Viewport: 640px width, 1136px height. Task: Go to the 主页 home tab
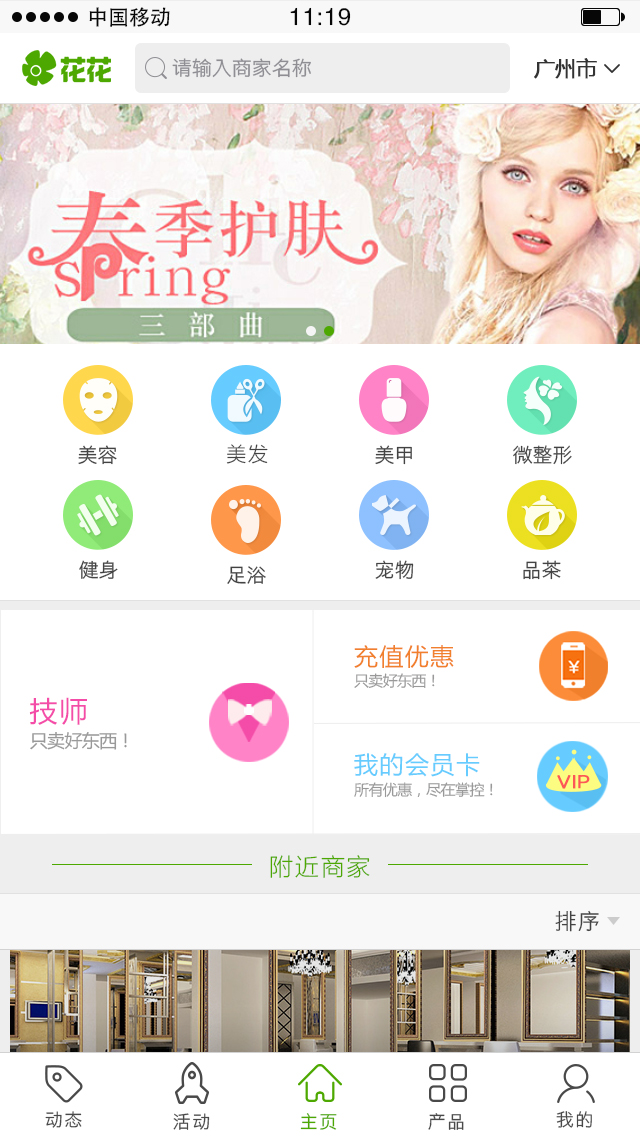[320, 1096]
